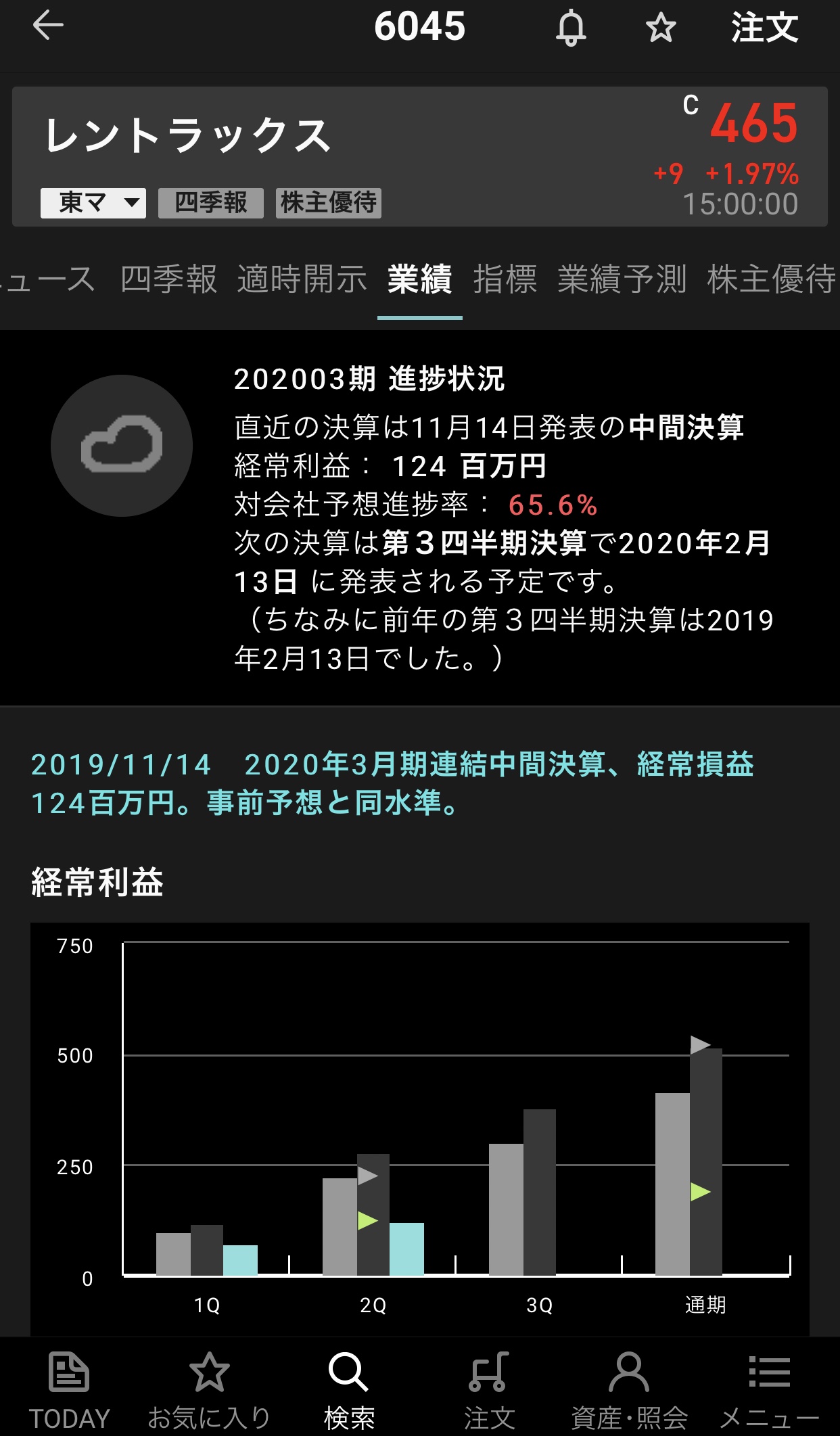Image resolution: width=840 pixels, height=1436 pixels.
Task: Add stock 6045 to favorites with star
Action: 661,28
